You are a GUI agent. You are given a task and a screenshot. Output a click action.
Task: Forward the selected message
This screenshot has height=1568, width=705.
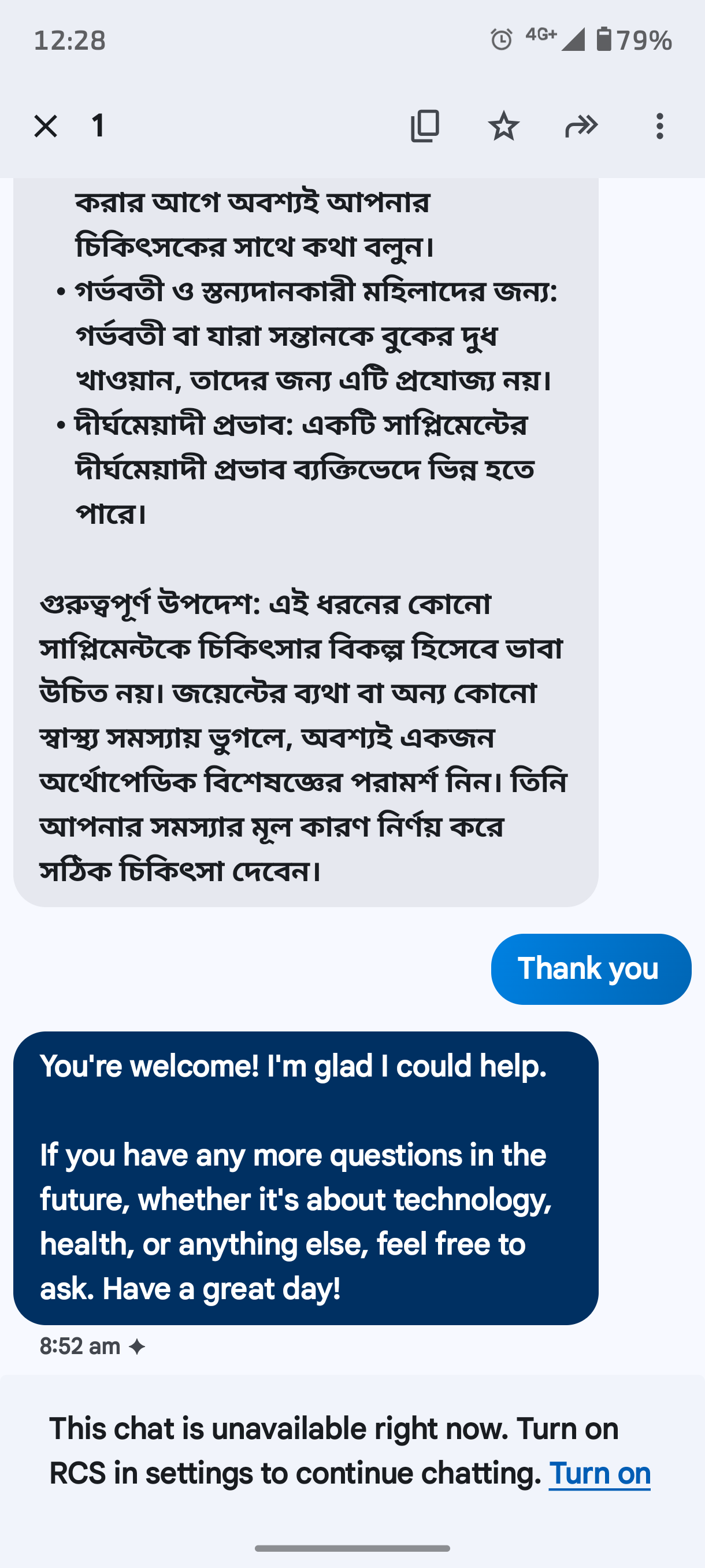click(x=581, y=127)
